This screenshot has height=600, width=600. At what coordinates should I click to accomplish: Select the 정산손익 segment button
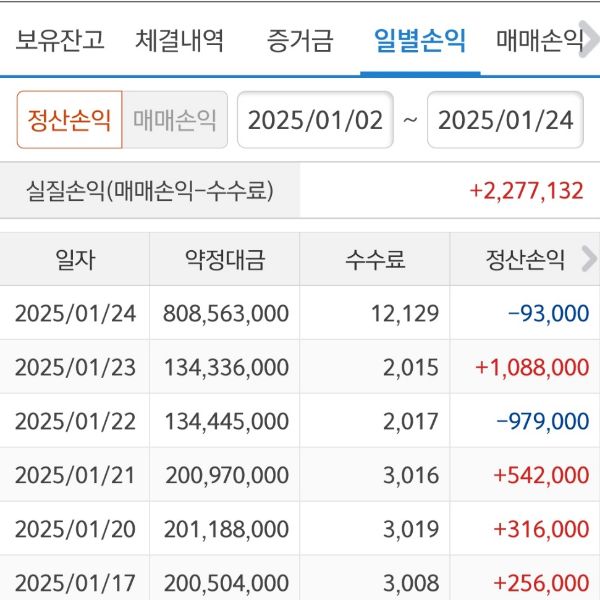69,120
